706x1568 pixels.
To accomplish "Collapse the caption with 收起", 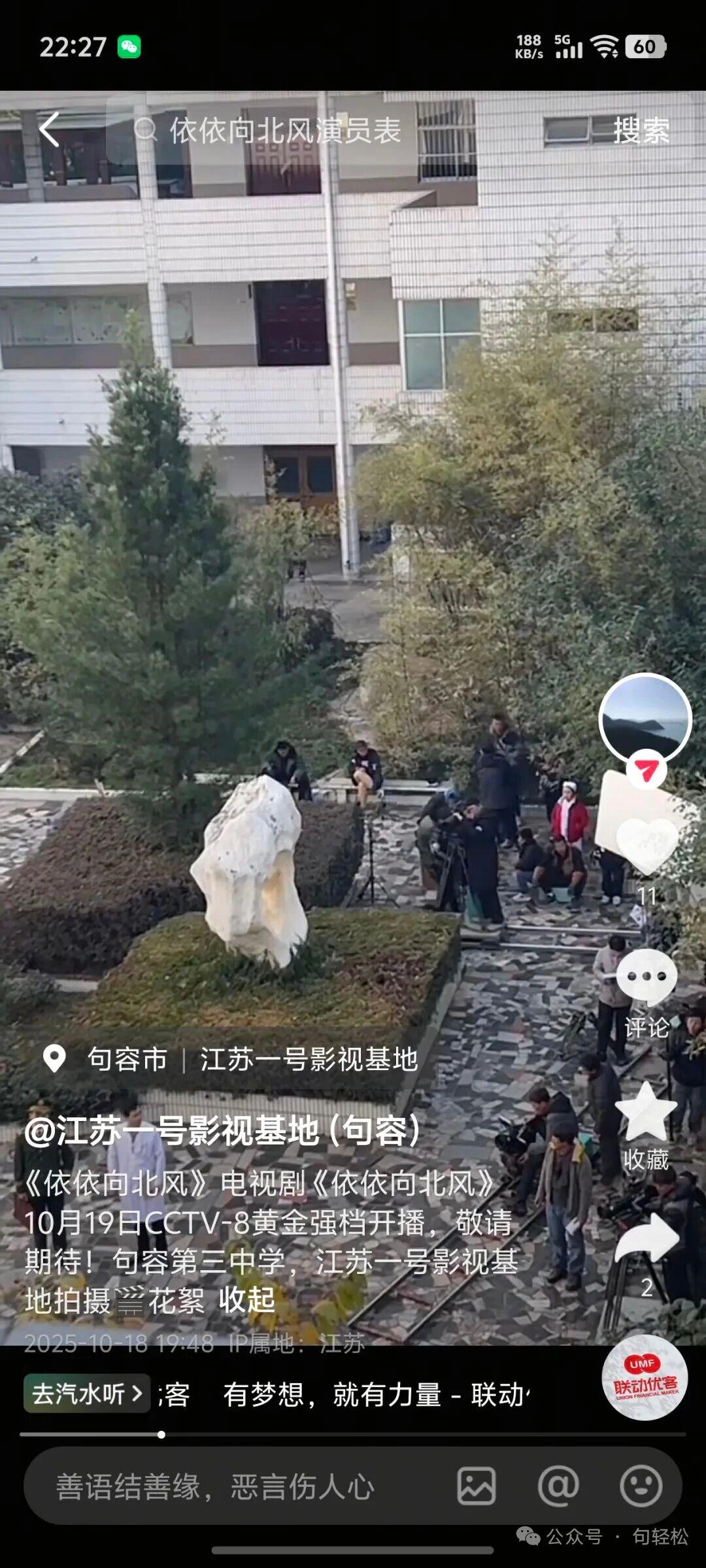I will click(247, 1300).
